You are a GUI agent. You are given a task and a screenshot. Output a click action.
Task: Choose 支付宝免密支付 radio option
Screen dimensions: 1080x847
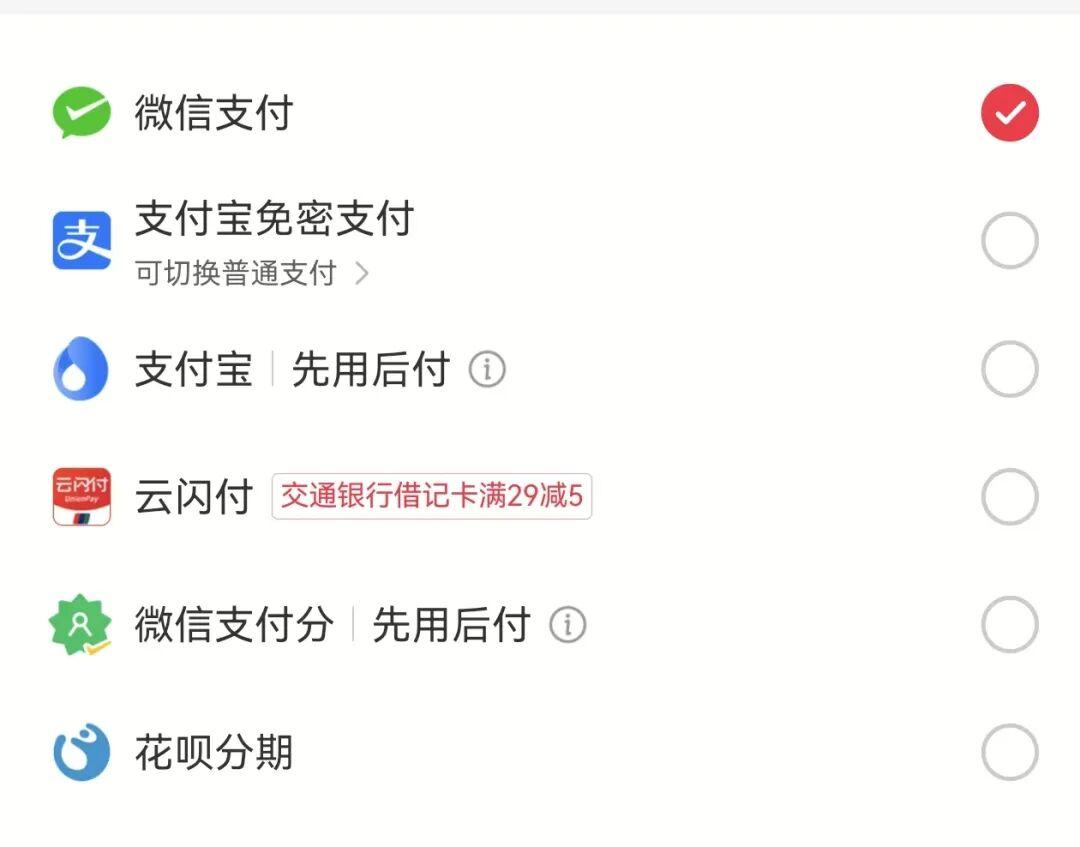pos(1009,241)
